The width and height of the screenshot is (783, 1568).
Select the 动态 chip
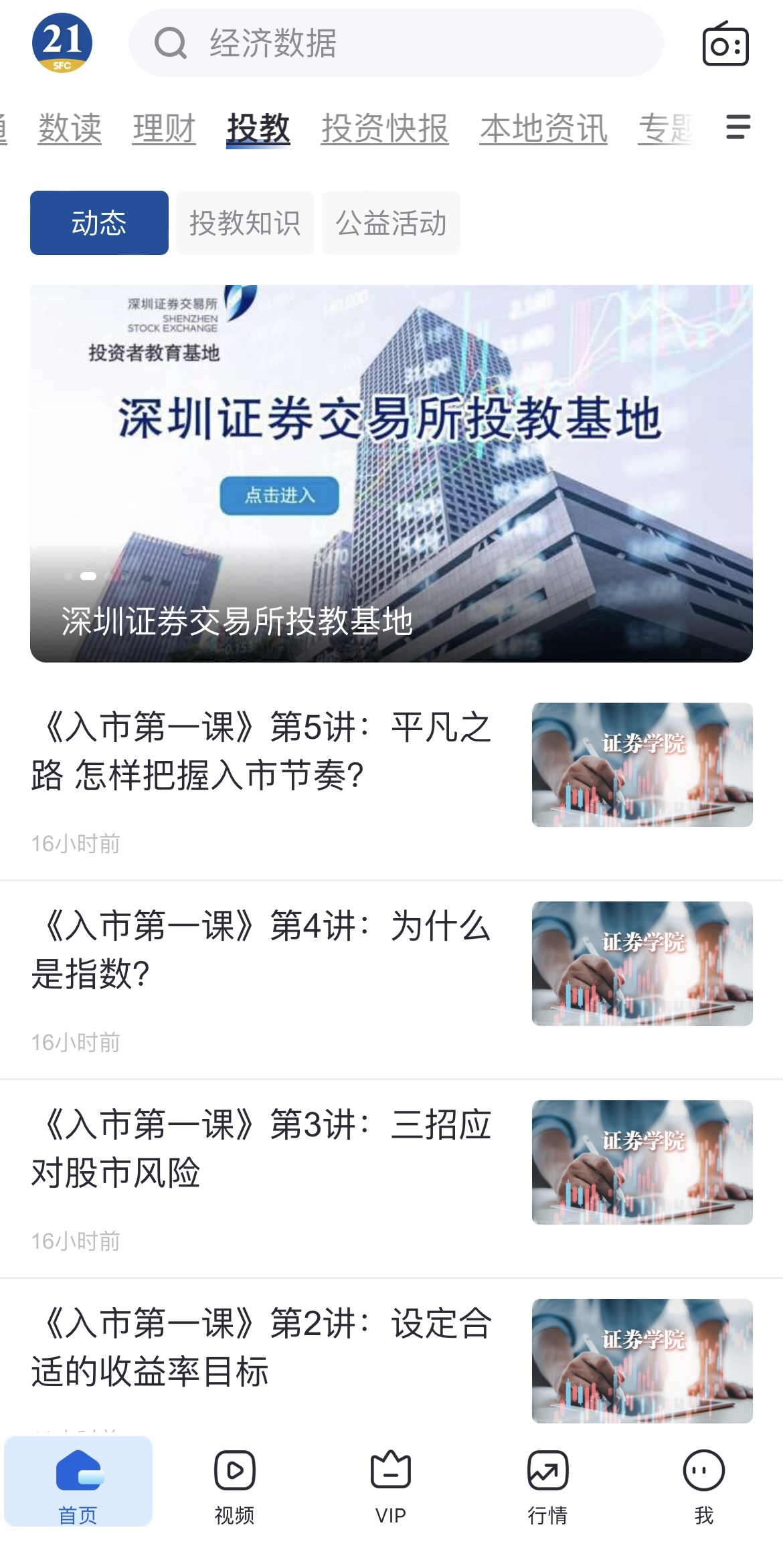click(x=99, y=223)
